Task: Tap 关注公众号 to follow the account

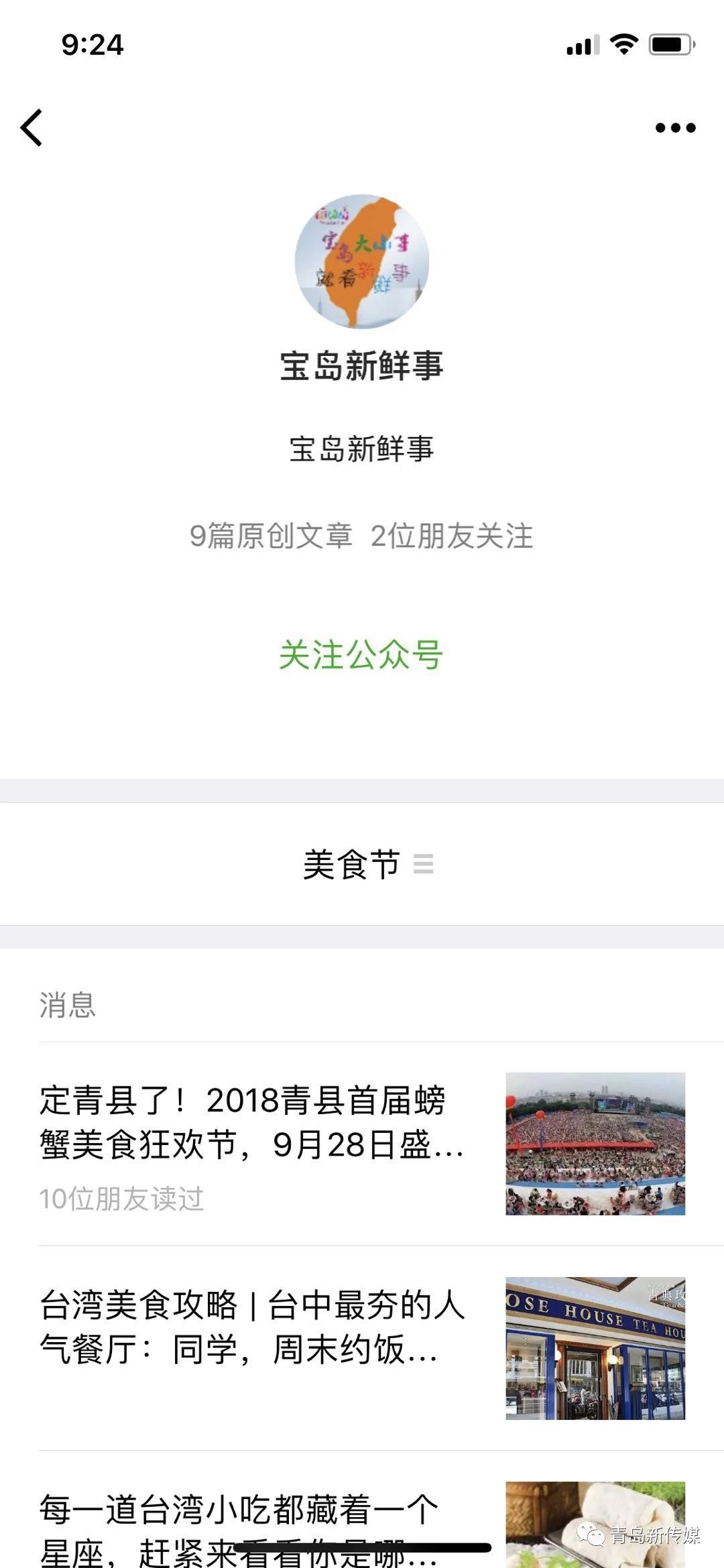Action: (x=361, y=655)
